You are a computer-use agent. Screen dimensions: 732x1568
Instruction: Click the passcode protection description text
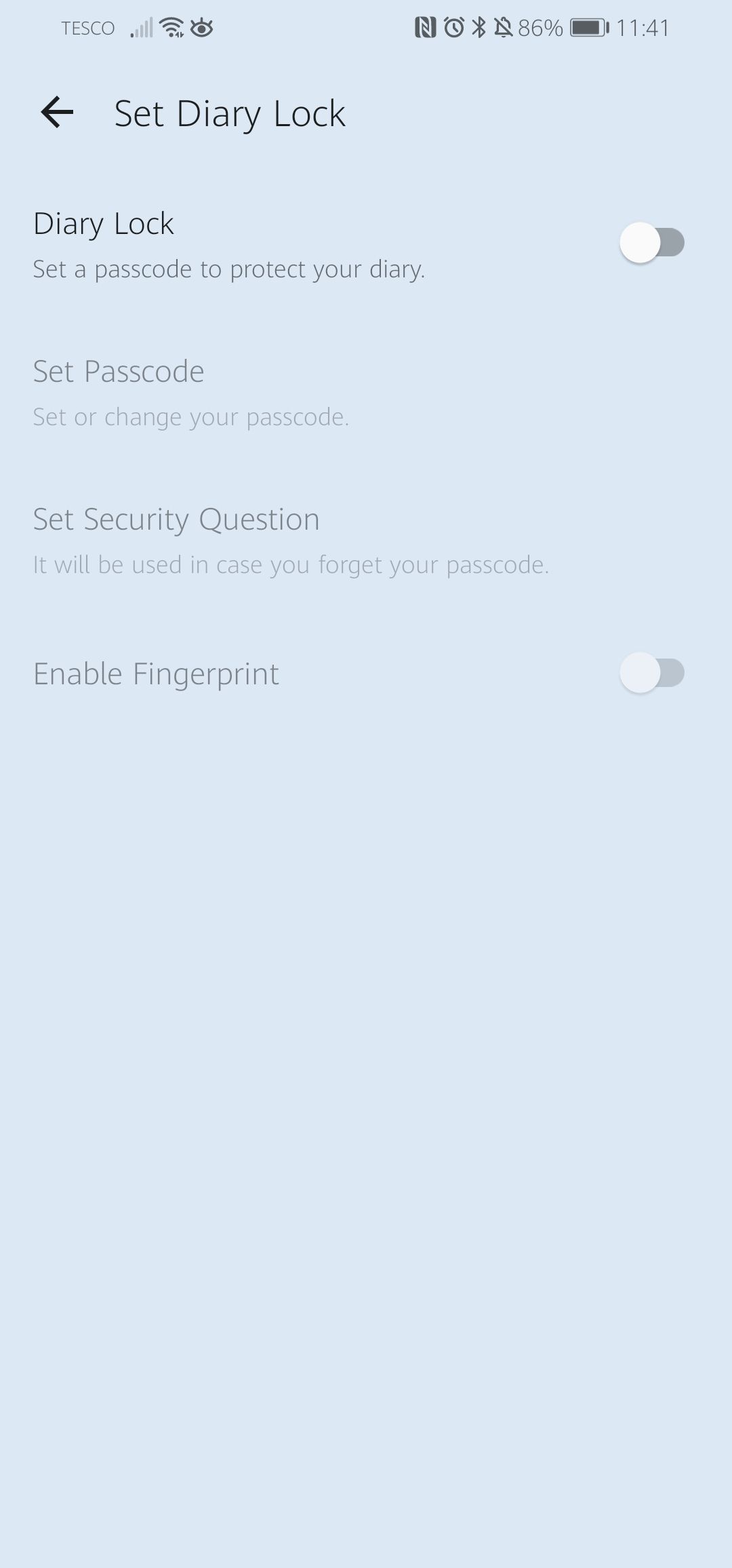coord(228,269)
